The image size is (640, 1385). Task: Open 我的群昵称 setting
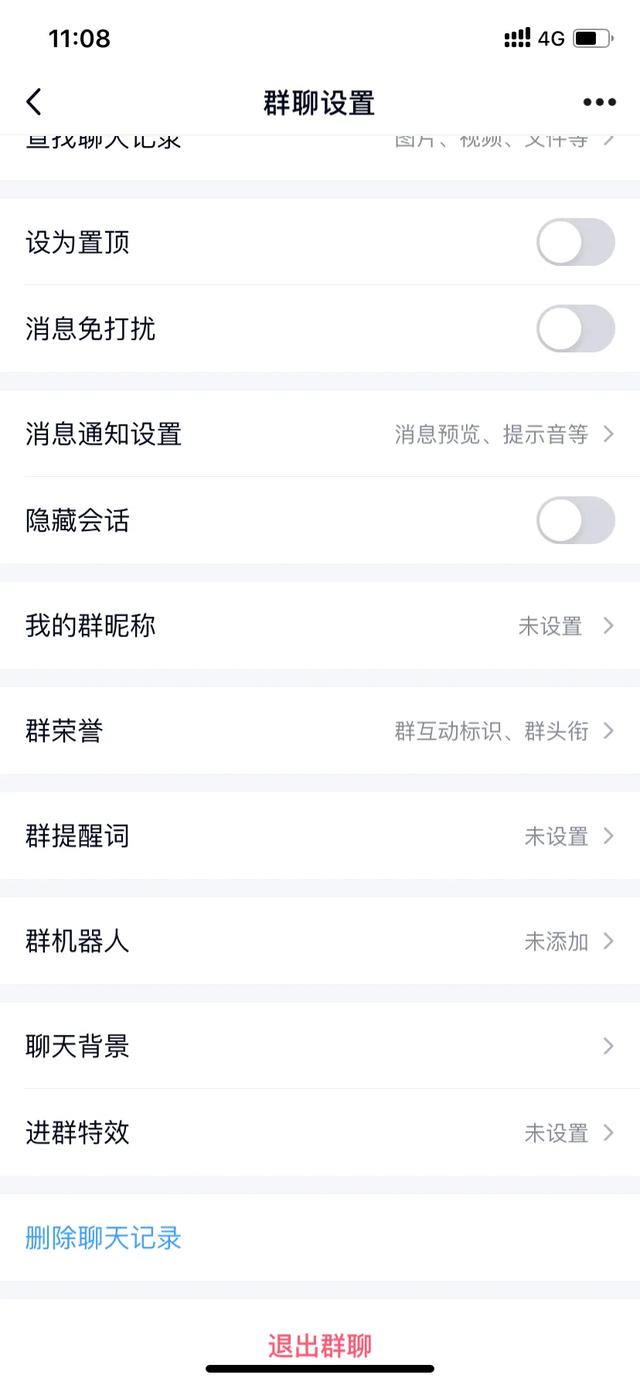point(320,626)
